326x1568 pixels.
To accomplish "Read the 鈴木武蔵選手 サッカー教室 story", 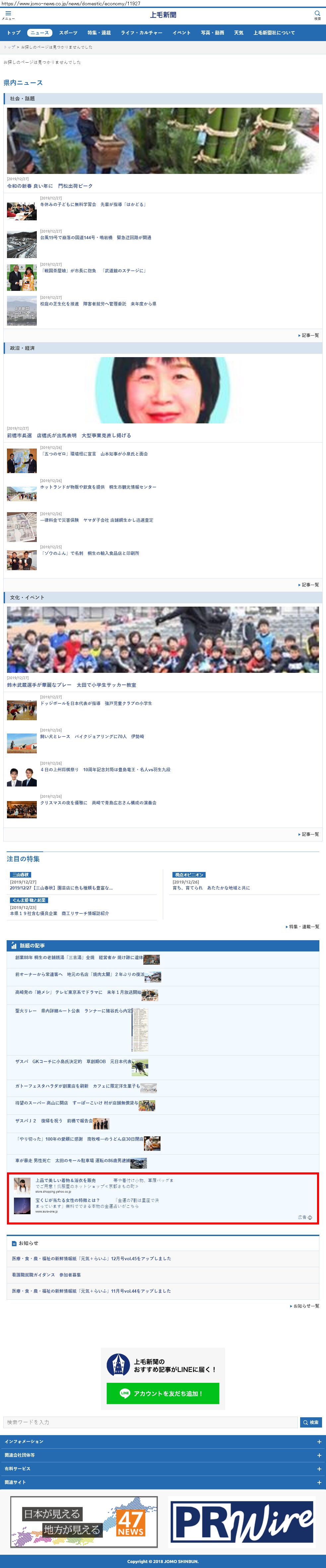I will point(71,685).
